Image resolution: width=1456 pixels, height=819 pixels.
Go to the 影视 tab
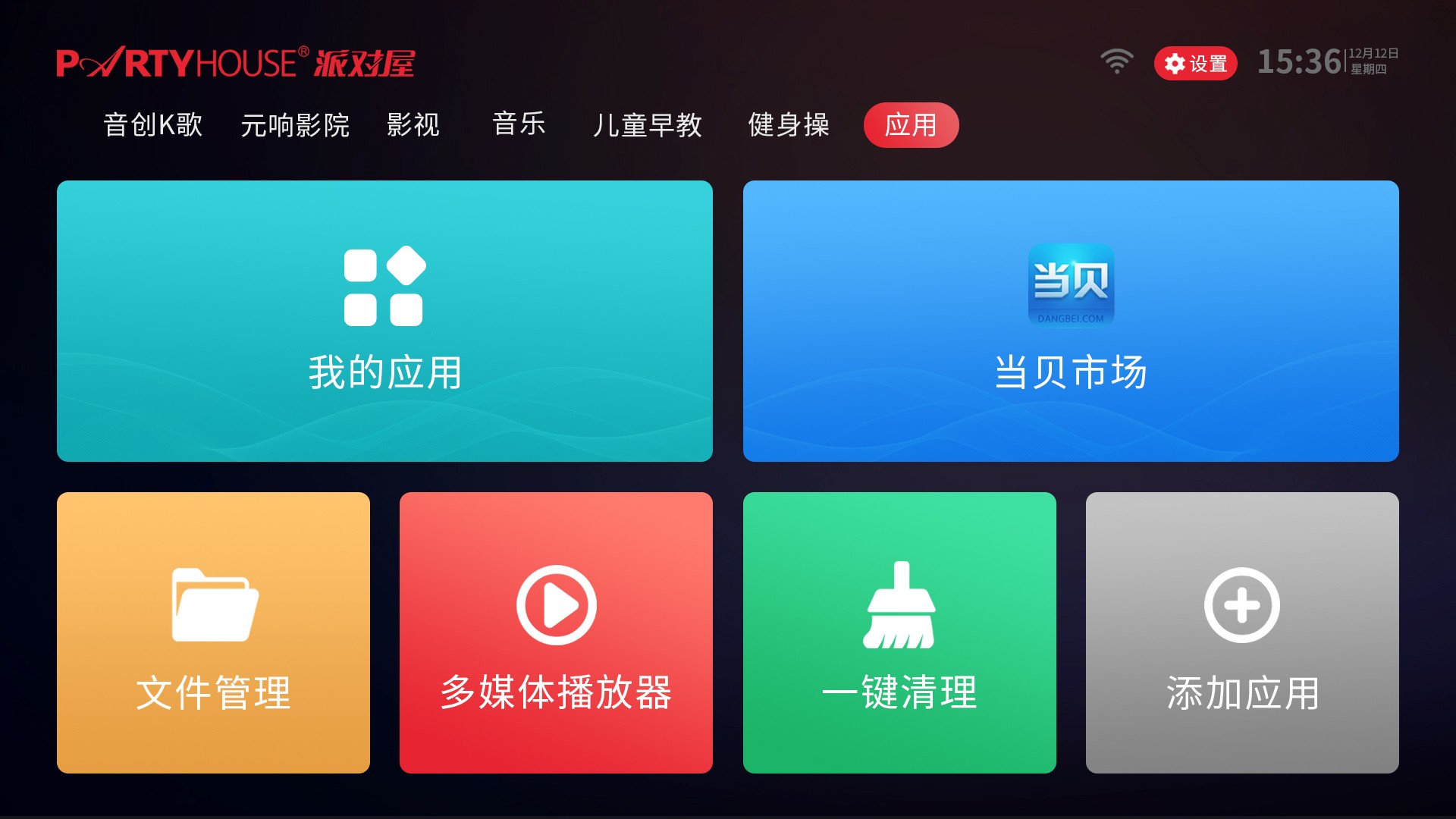pos(413,125)
